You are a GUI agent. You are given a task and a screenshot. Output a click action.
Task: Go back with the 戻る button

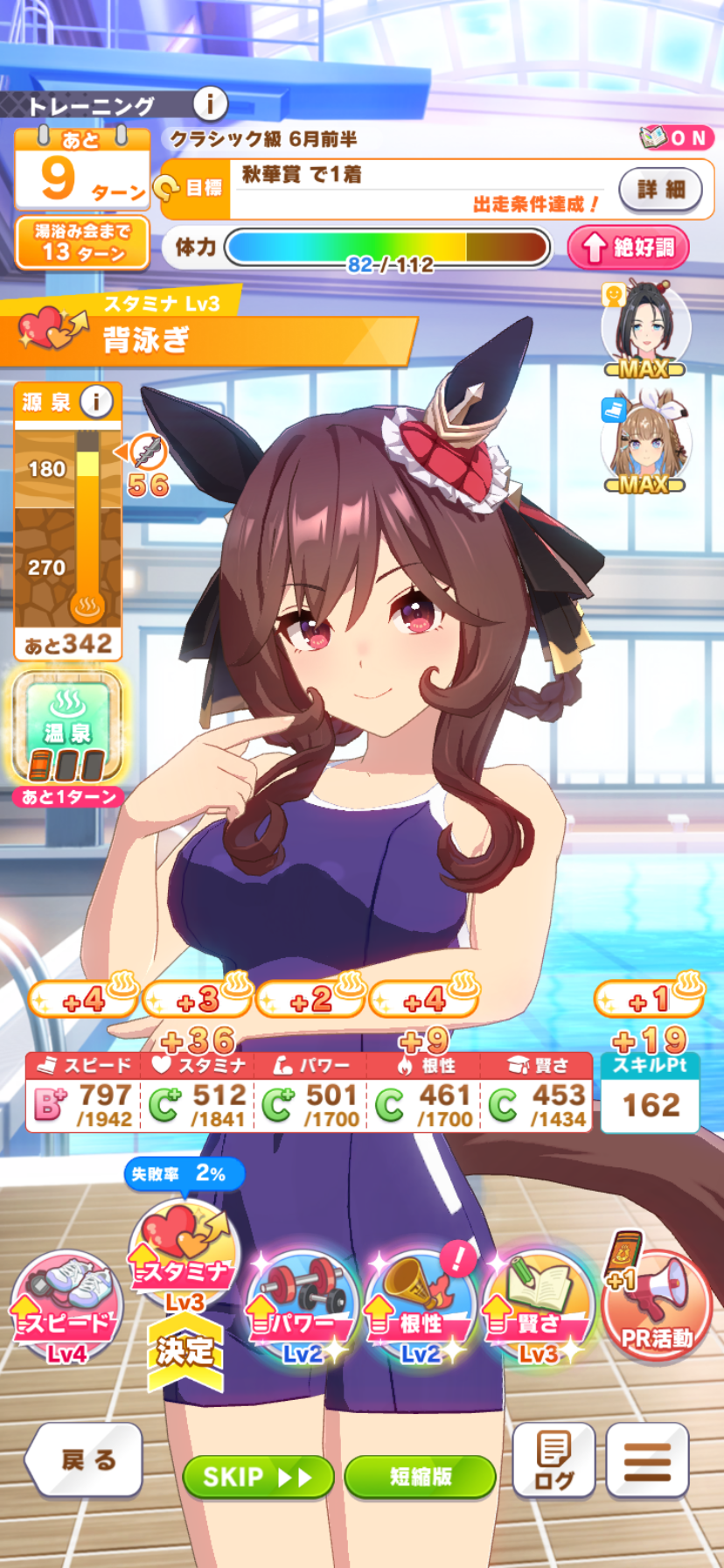pyautogui.click(x=85, y=1459)
